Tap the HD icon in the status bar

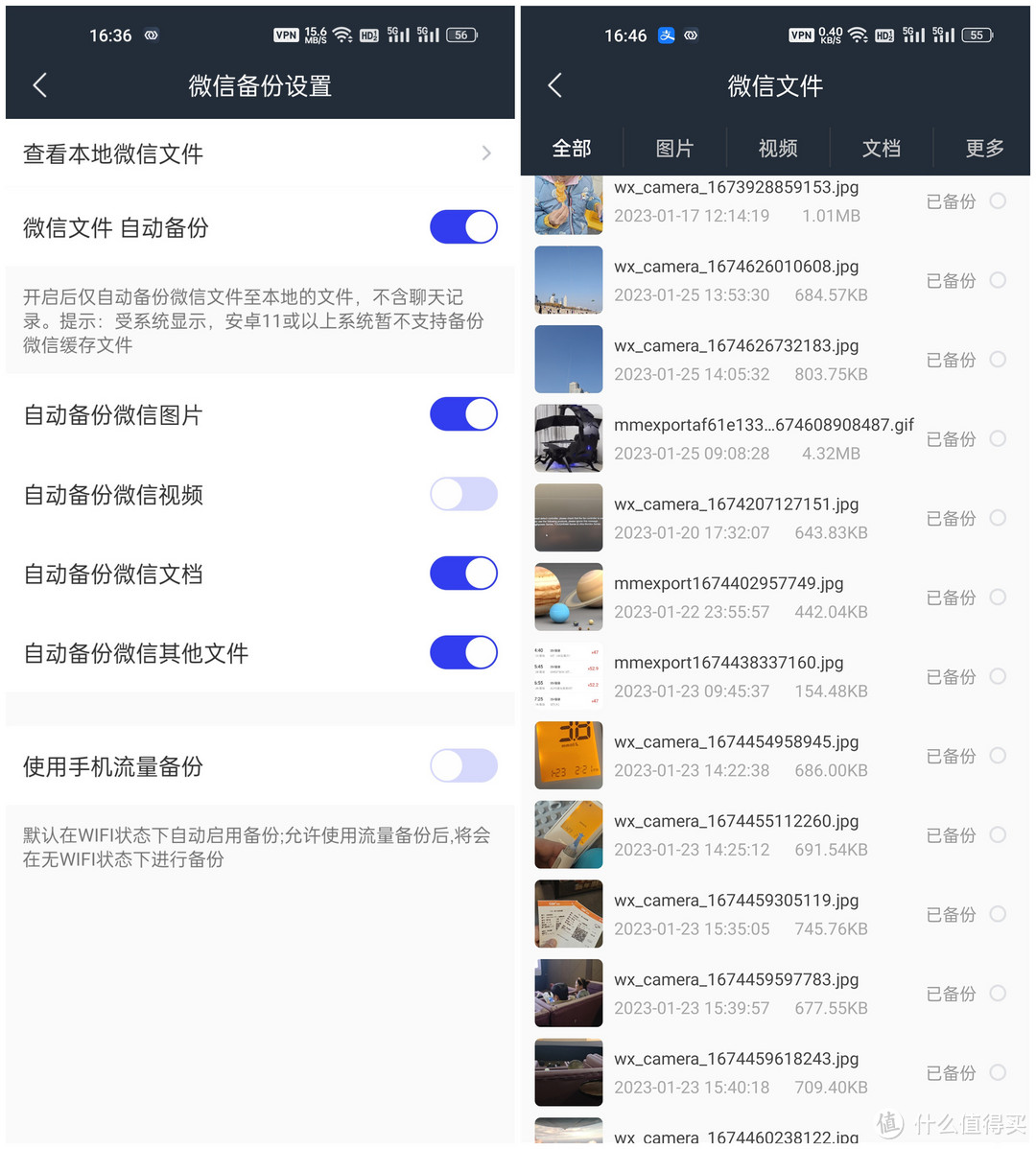click(371, 35)
